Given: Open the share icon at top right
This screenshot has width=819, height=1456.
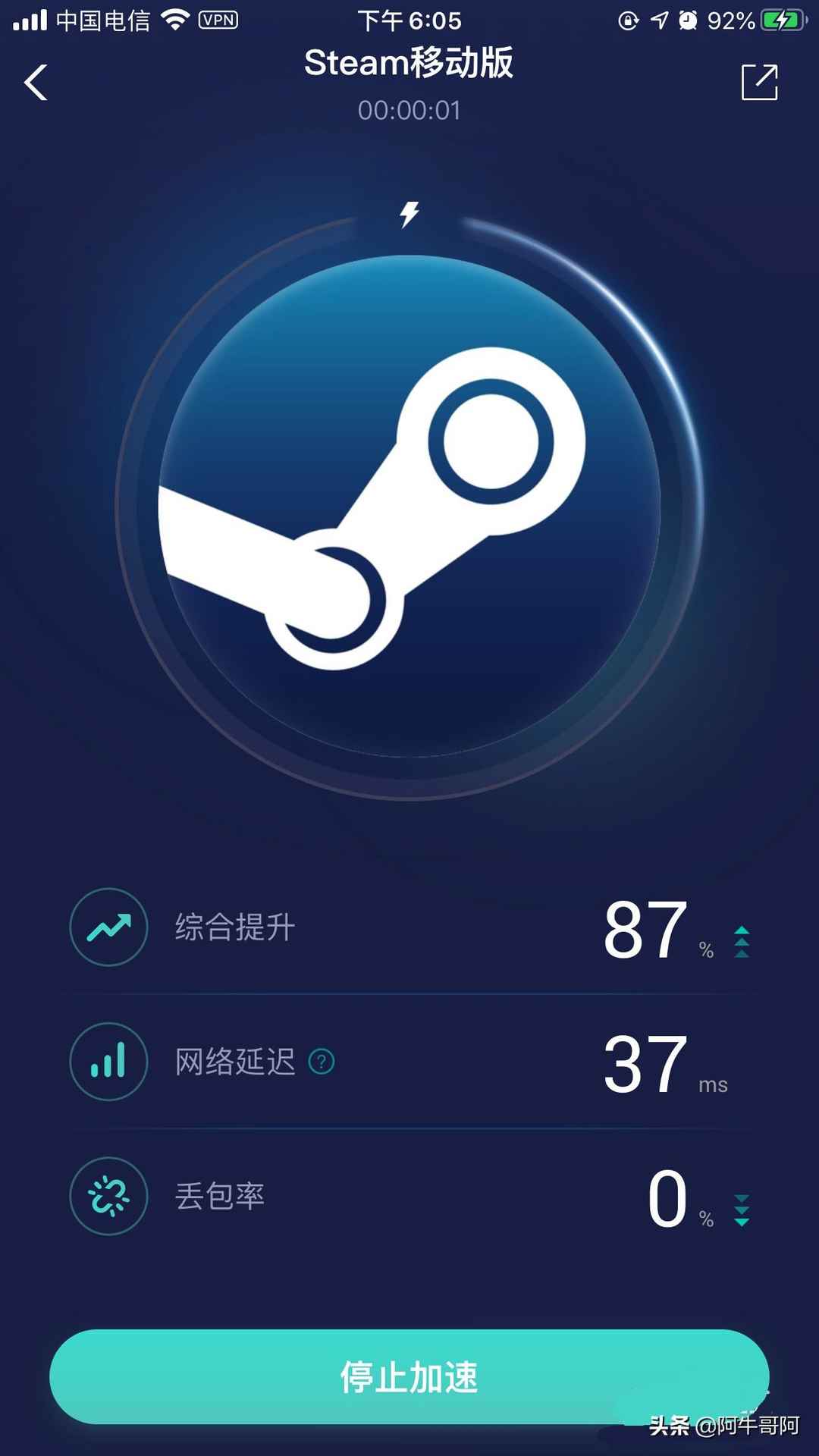Looking at the screenshot, I should pyautogui.click(x=759, y=82).
